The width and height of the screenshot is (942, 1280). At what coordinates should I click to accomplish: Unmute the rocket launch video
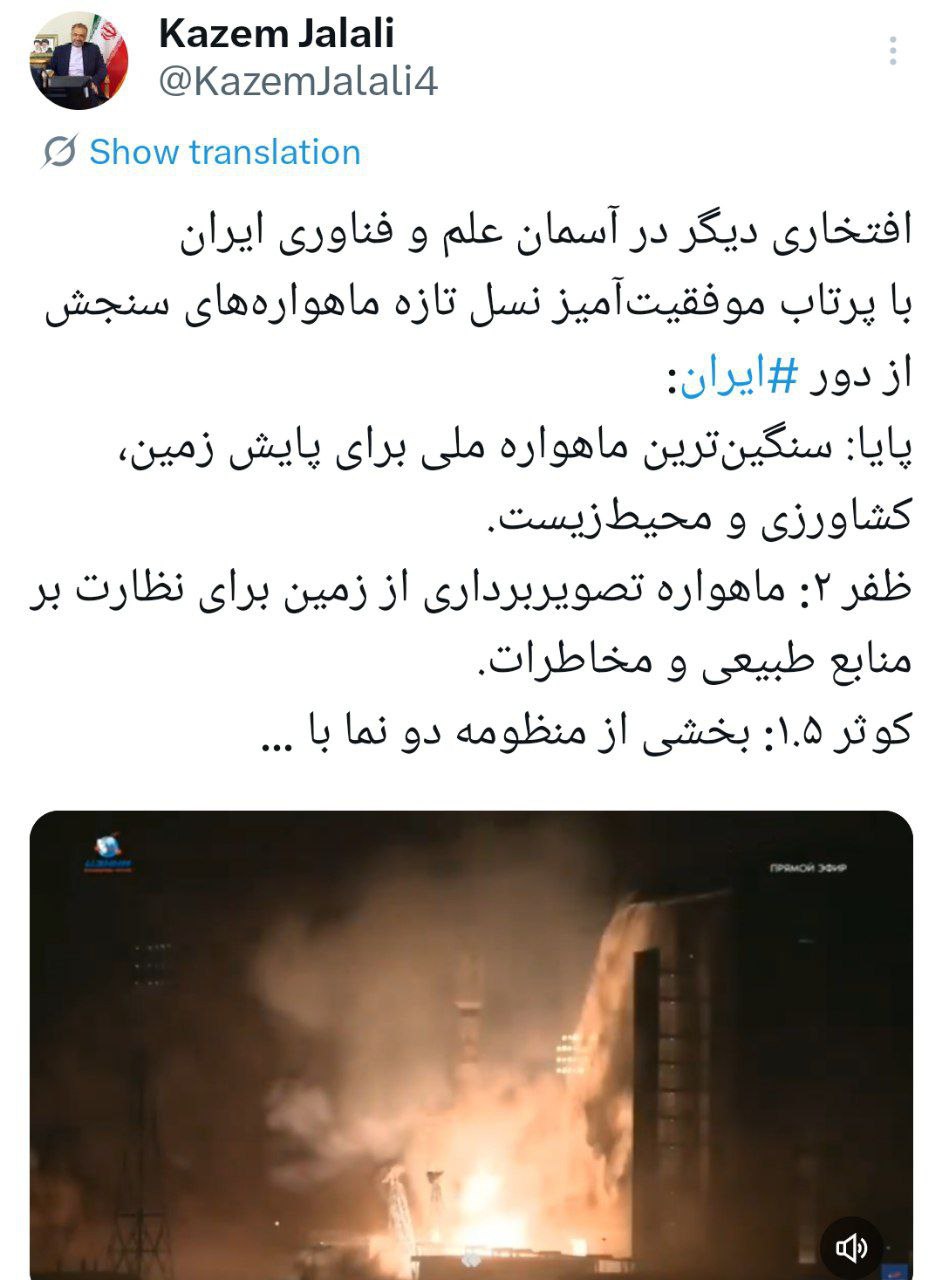[851, 1247]
